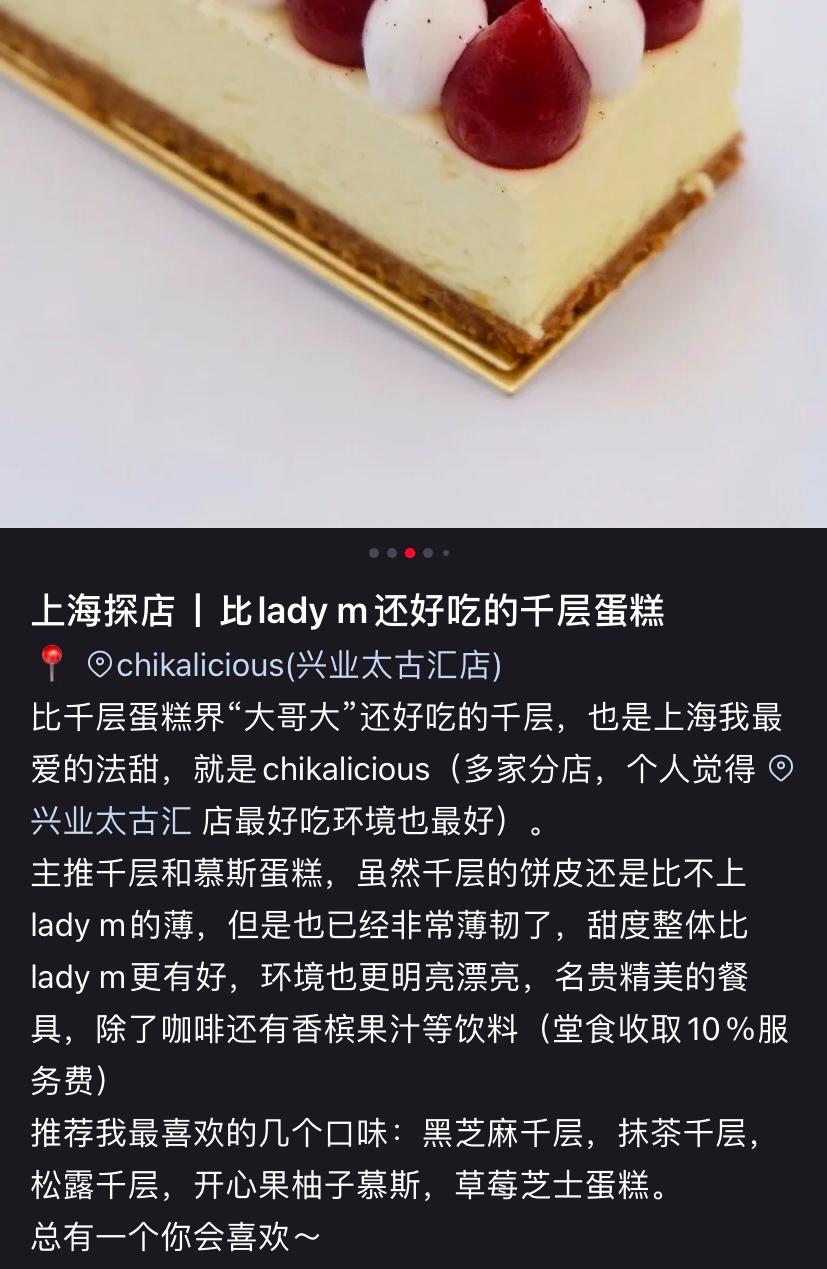Select the first carousel indicator dot
The height and width of the screenshot is (1269, 827).
point(374,552)
